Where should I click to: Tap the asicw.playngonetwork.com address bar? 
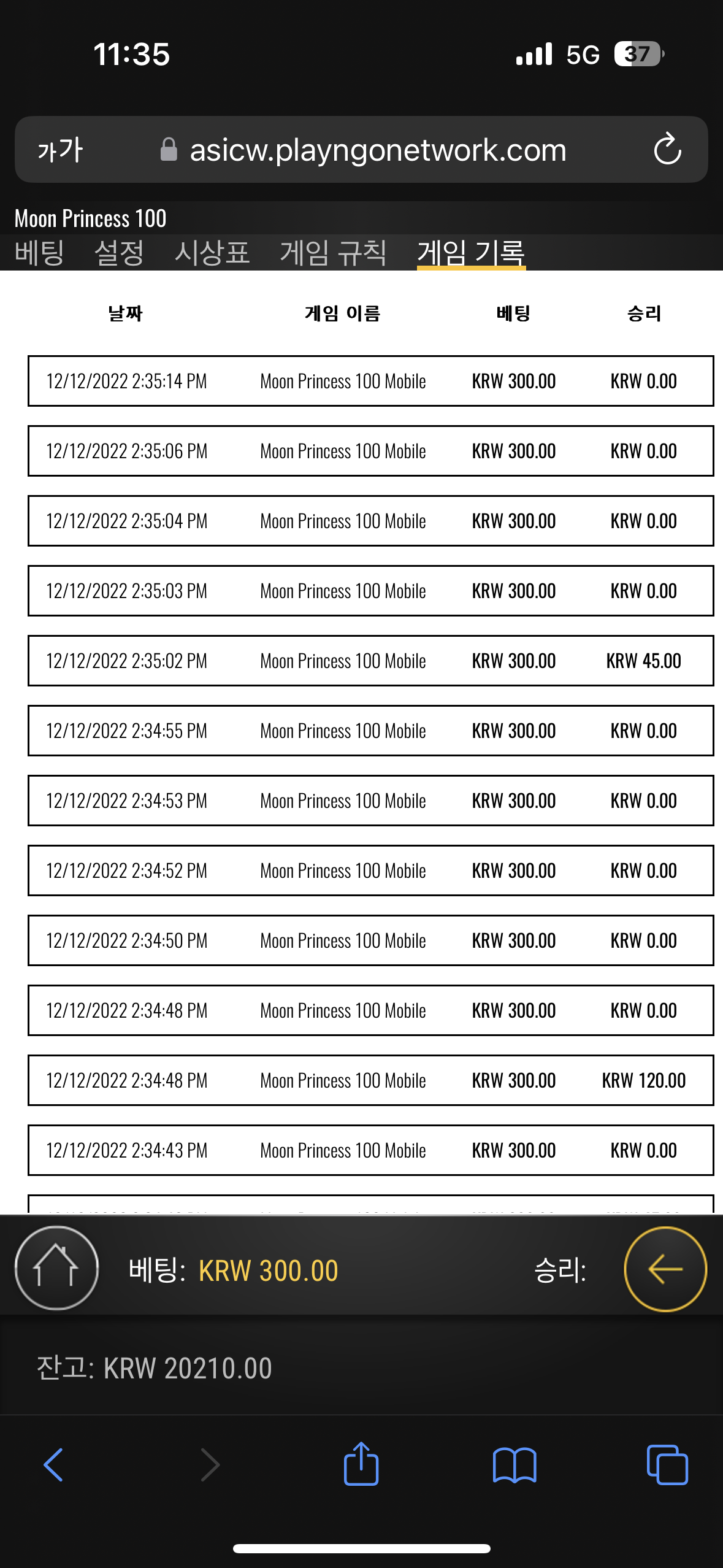361,150
